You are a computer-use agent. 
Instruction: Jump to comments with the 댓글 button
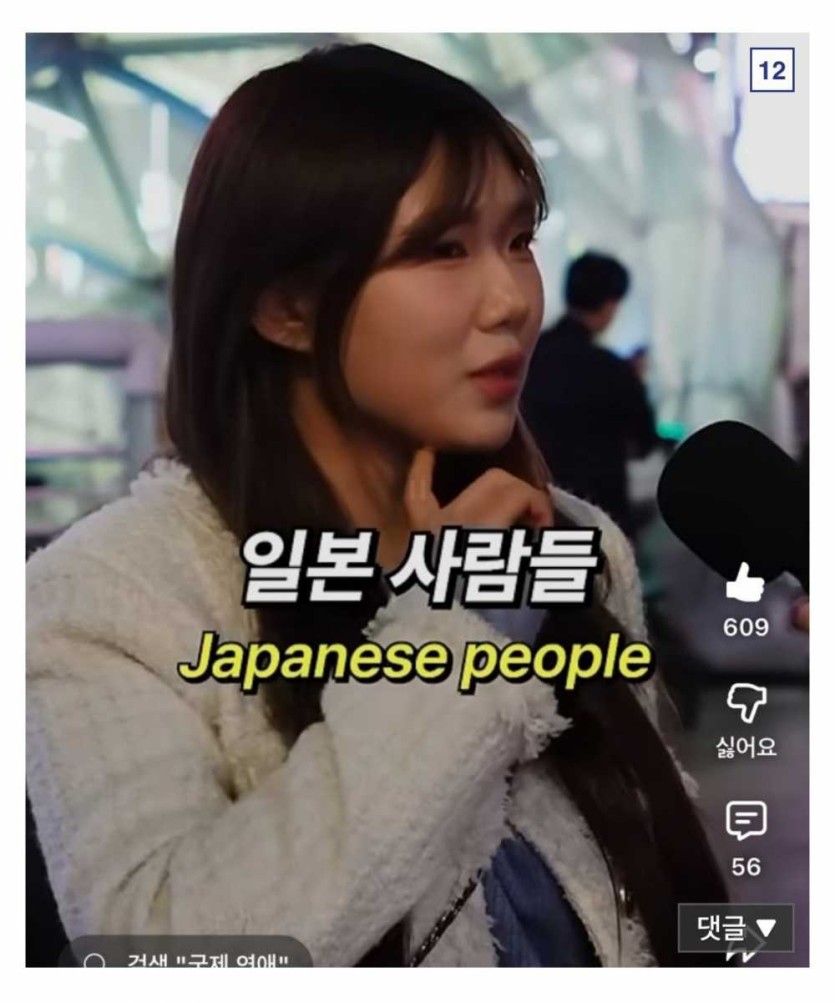tap(735, 928)
